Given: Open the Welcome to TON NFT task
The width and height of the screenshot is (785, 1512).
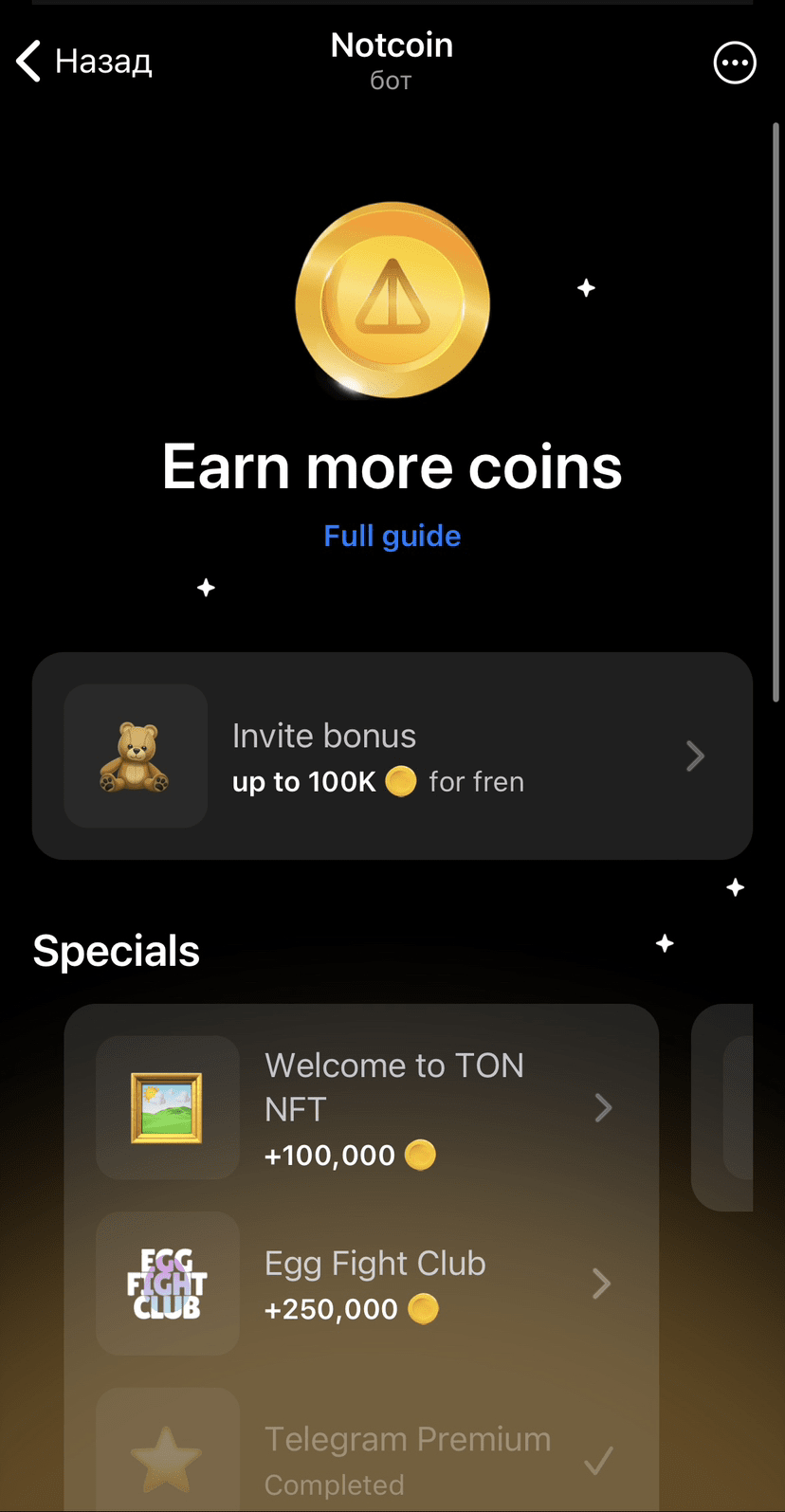Looking at the screenshot, I should 360,1108.
